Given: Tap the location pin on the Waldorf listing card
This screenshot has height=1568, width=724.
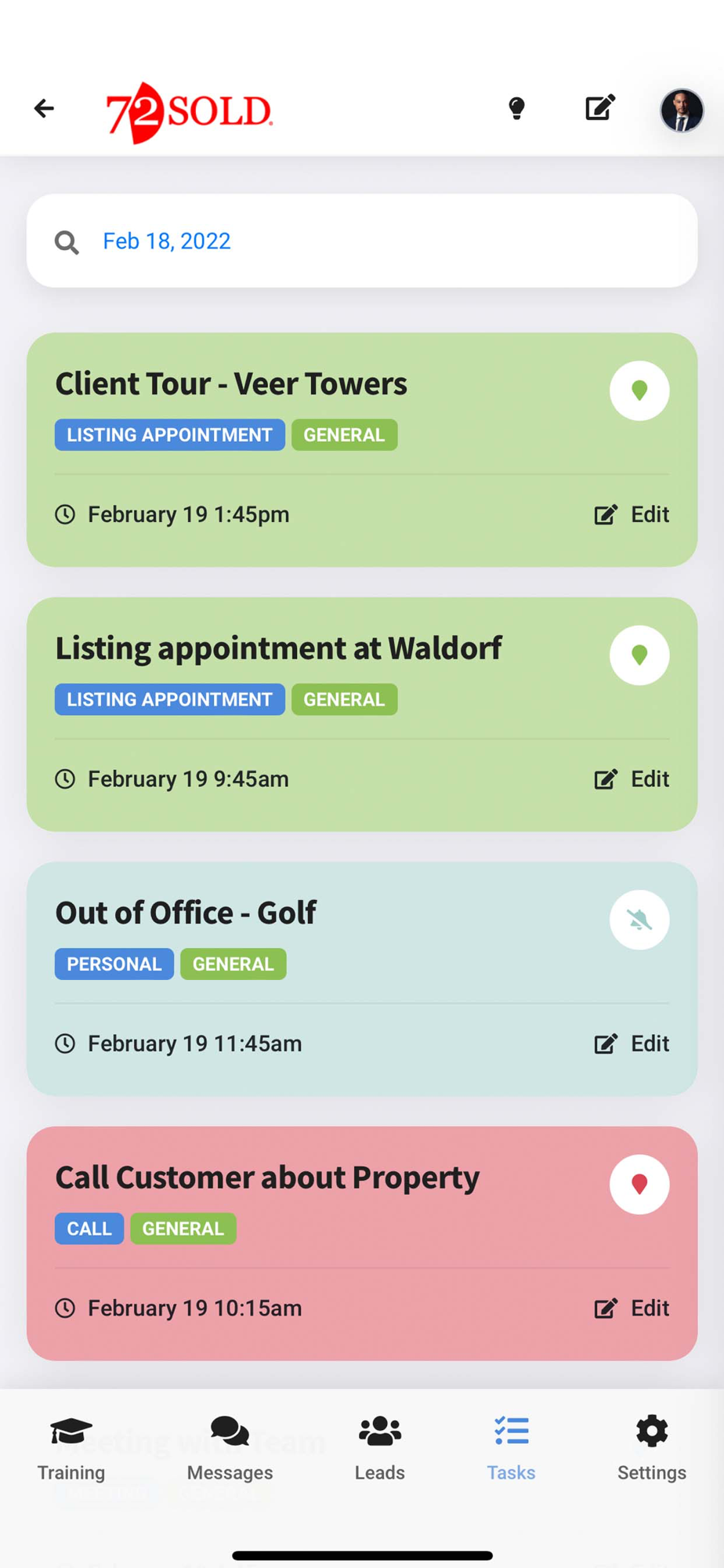Looking at the screenshot, I should click(639, 655).
